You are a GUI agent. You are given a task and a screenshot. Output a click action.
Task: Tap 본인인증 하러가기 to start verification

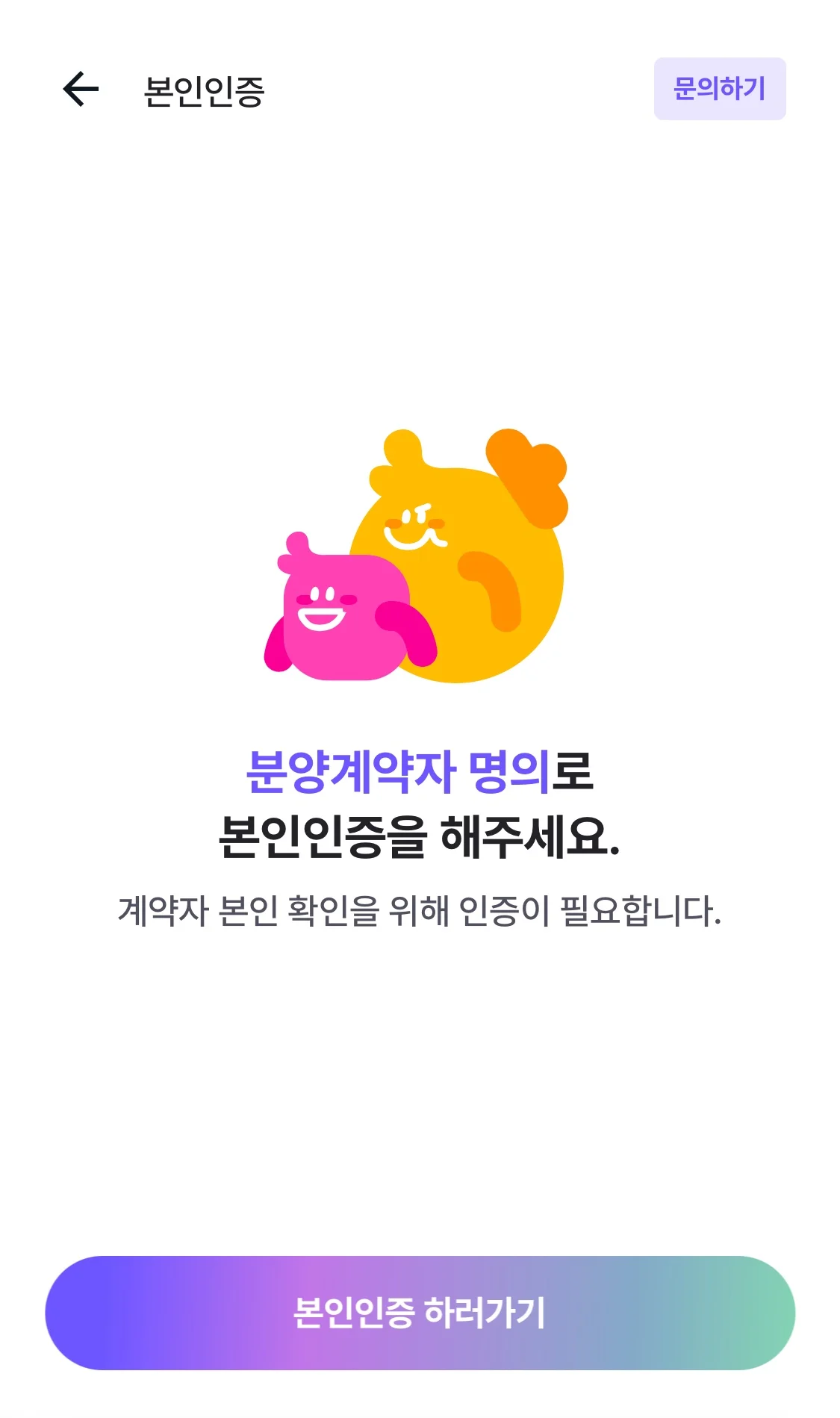click(x=420, y=1313)
